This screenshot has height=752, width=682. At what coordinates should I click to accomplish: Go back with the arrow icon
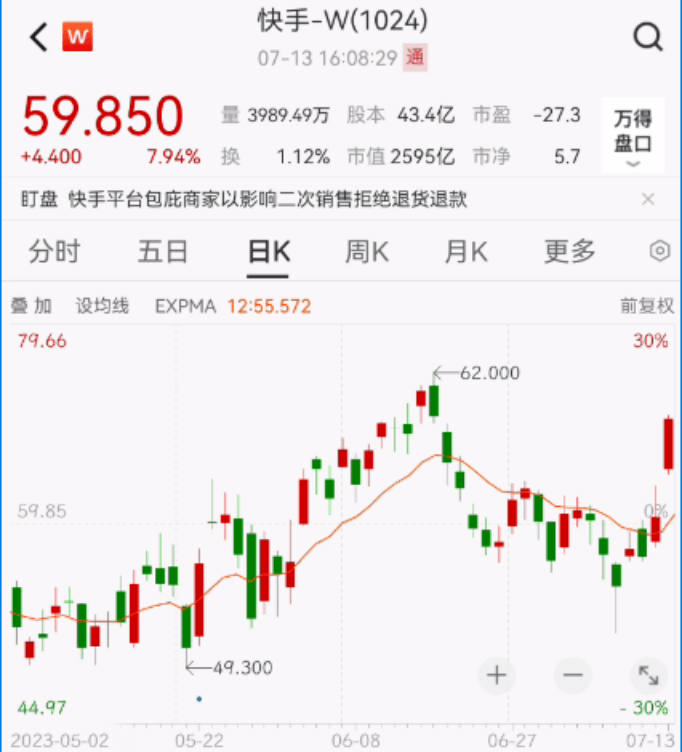38,38
